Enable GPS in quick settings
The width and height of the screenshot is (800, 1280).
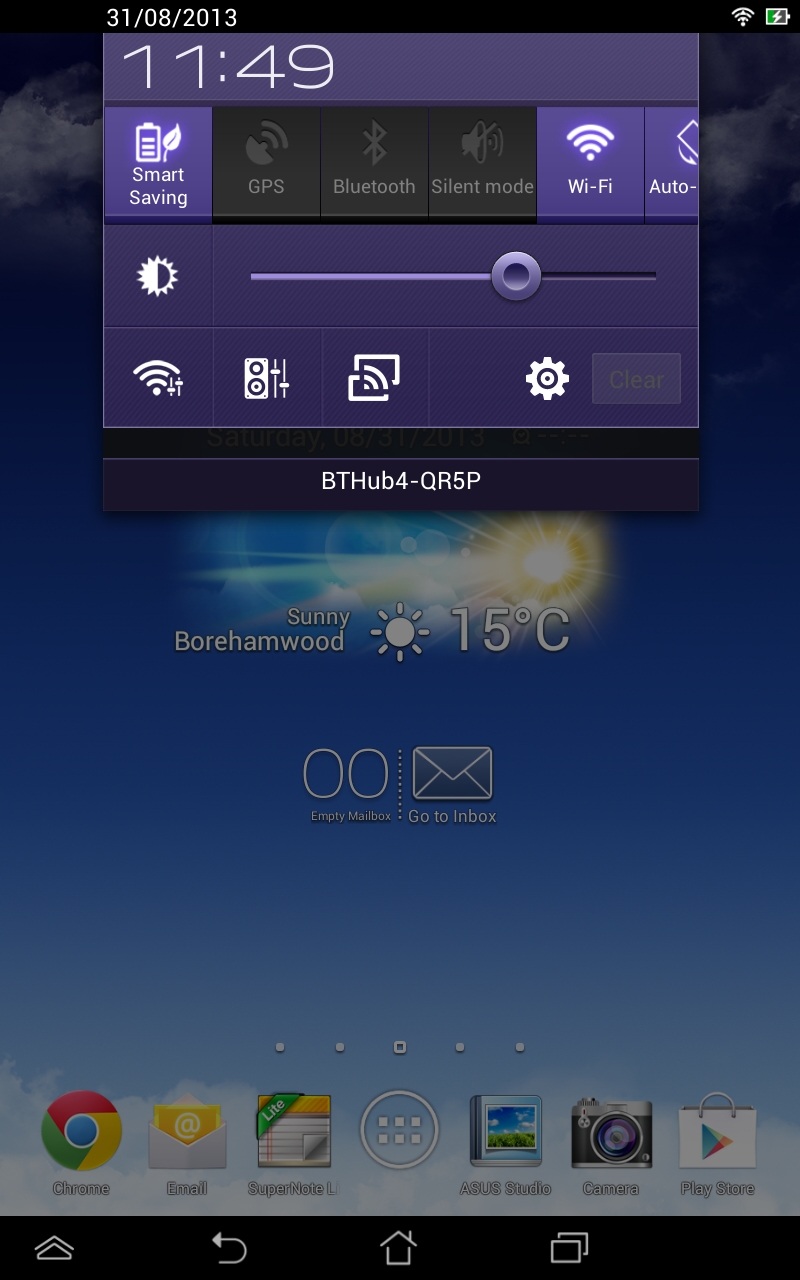[266, 163]
